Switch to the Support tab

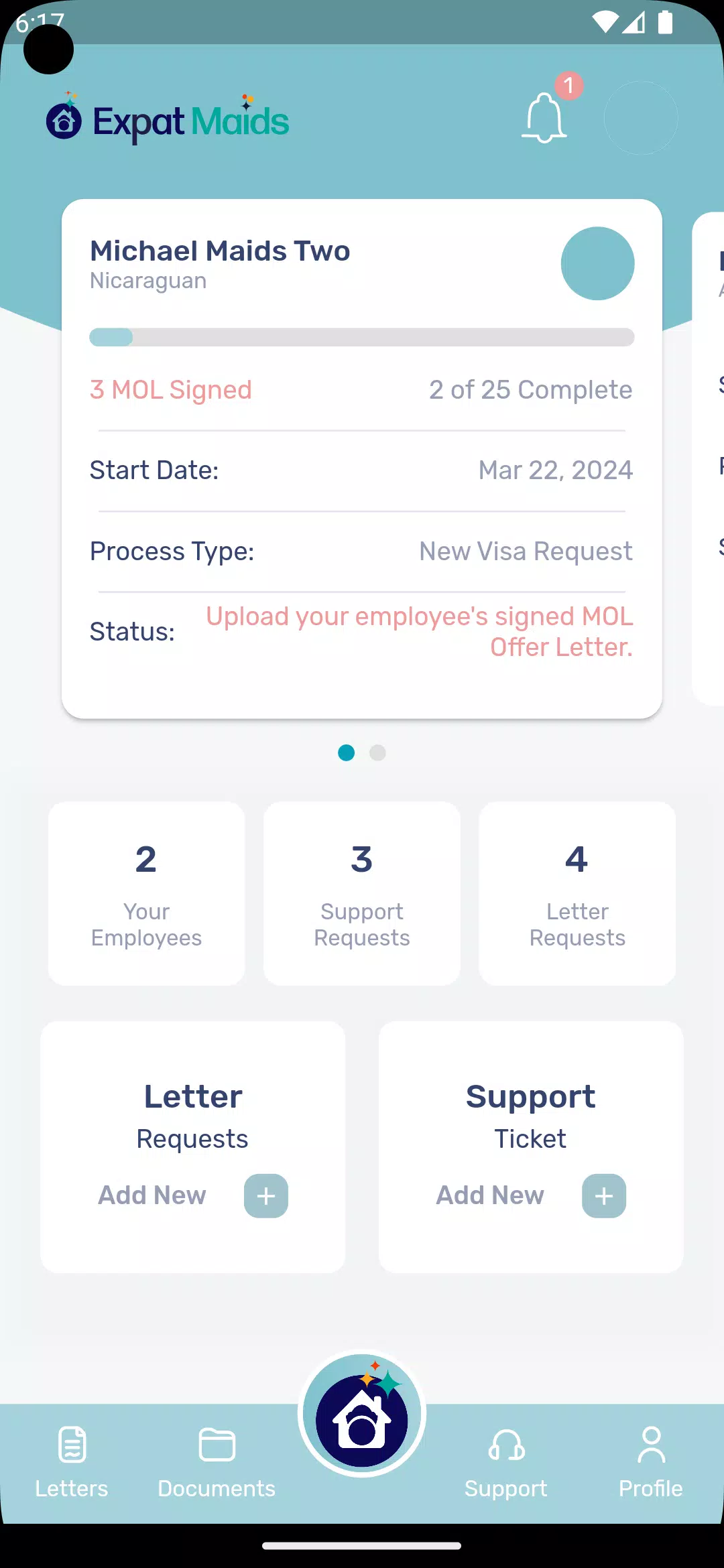pyautogui.click(x=506, y=1462)
